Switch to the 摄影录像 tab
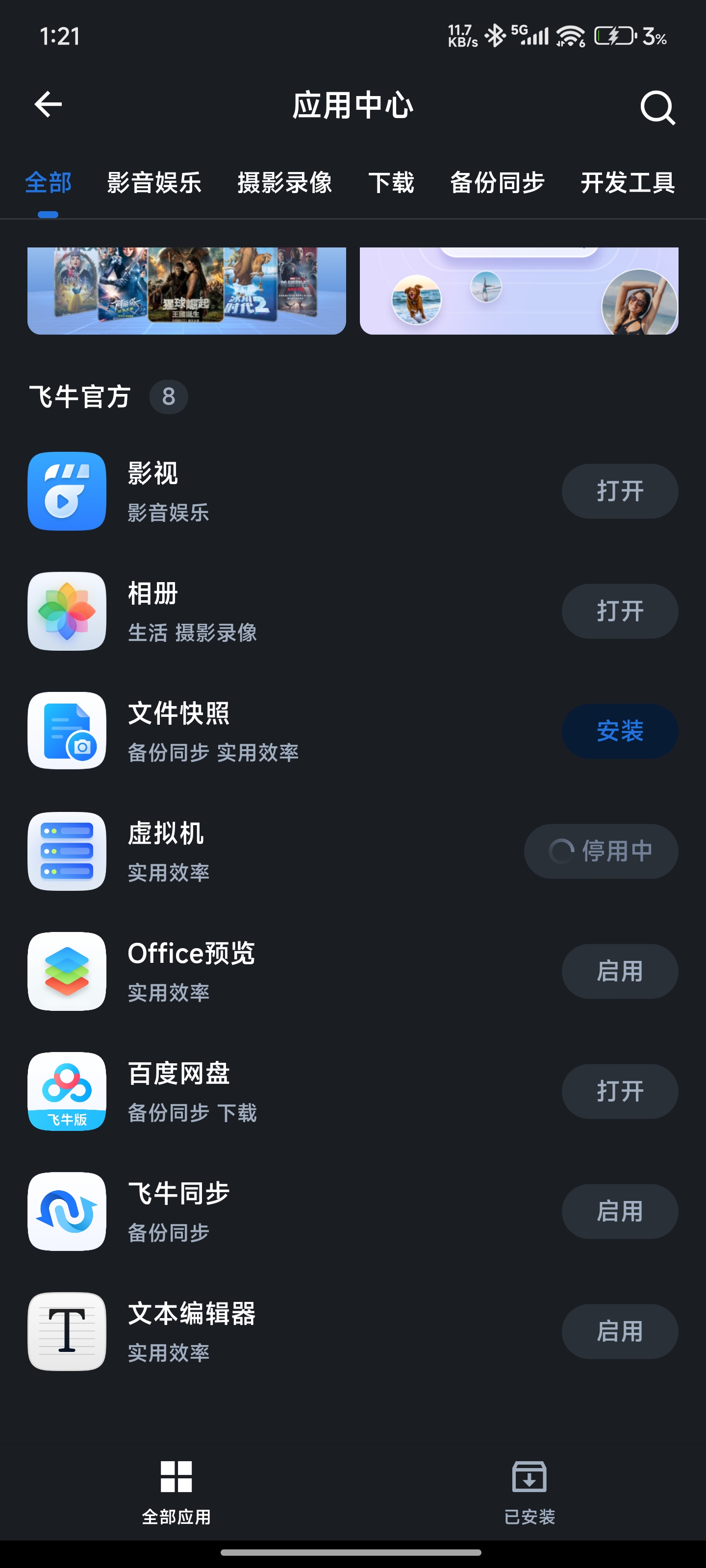This screenshot has height=1568, width=706. point(284,183)
